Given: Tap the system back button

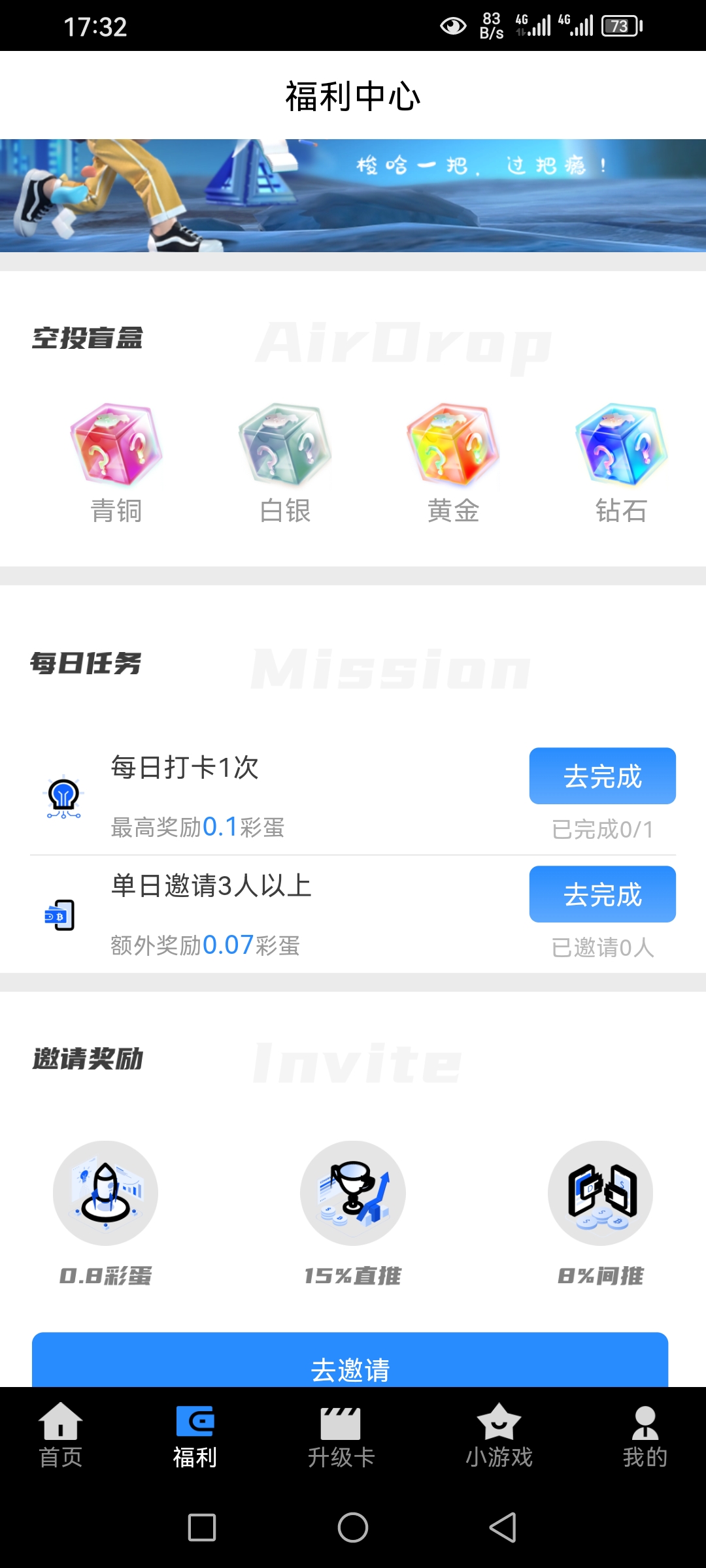Looking at the screenshot, I should tap(503, 1527).
